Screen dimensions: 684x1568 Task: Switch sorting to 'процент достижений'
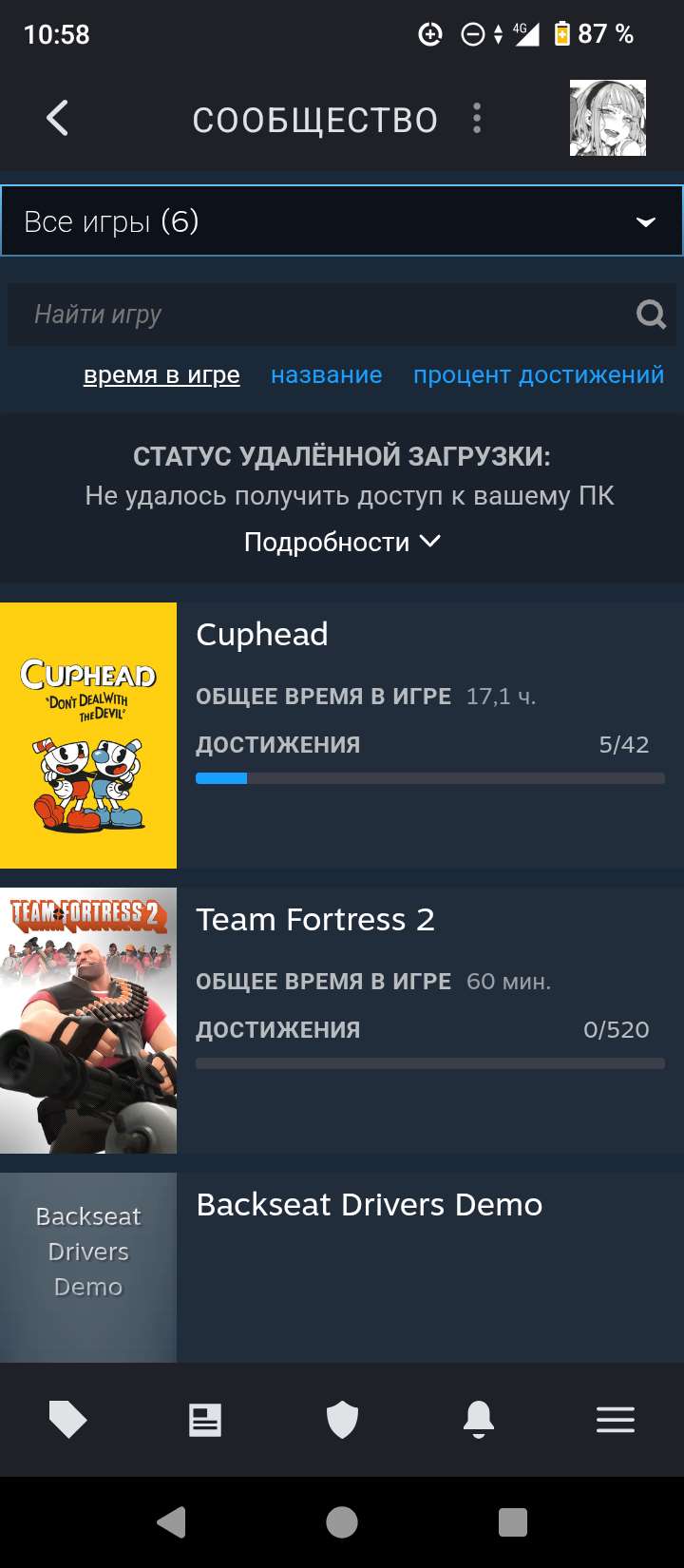point(538,374)
